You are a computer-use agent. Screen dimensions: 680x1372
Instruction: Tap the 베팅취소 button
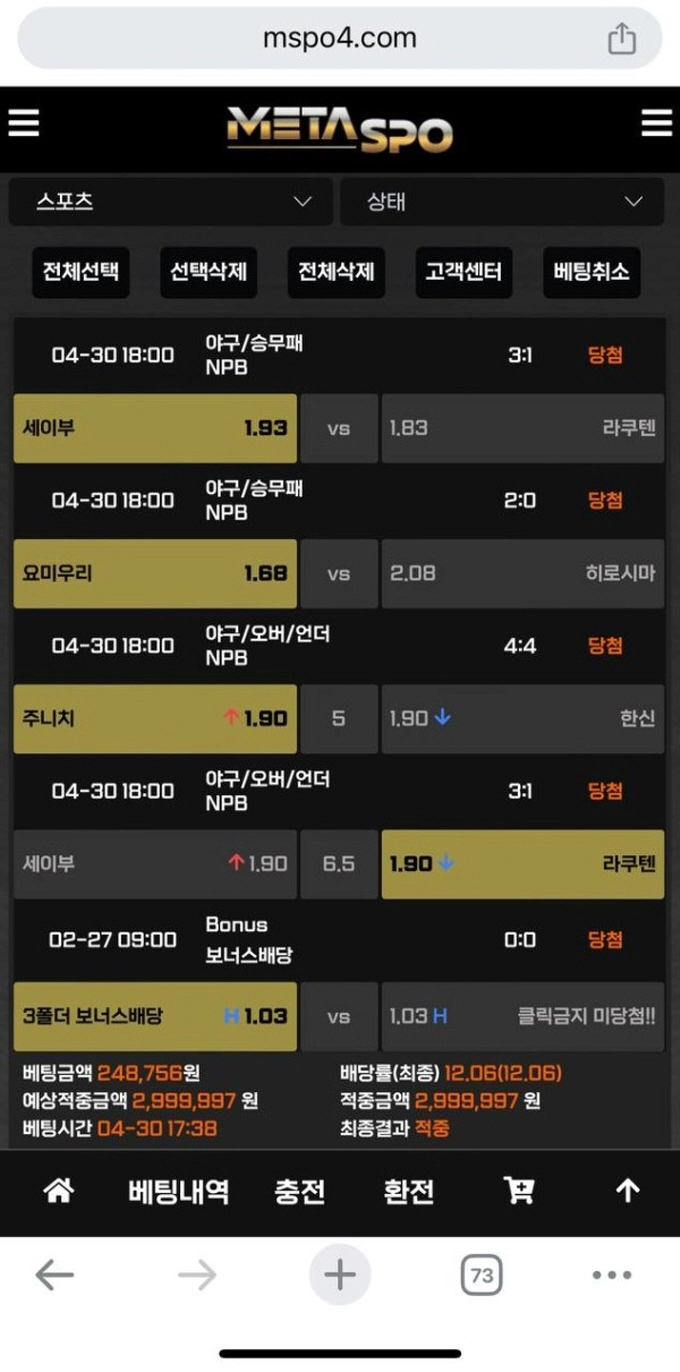click(591, 272)
